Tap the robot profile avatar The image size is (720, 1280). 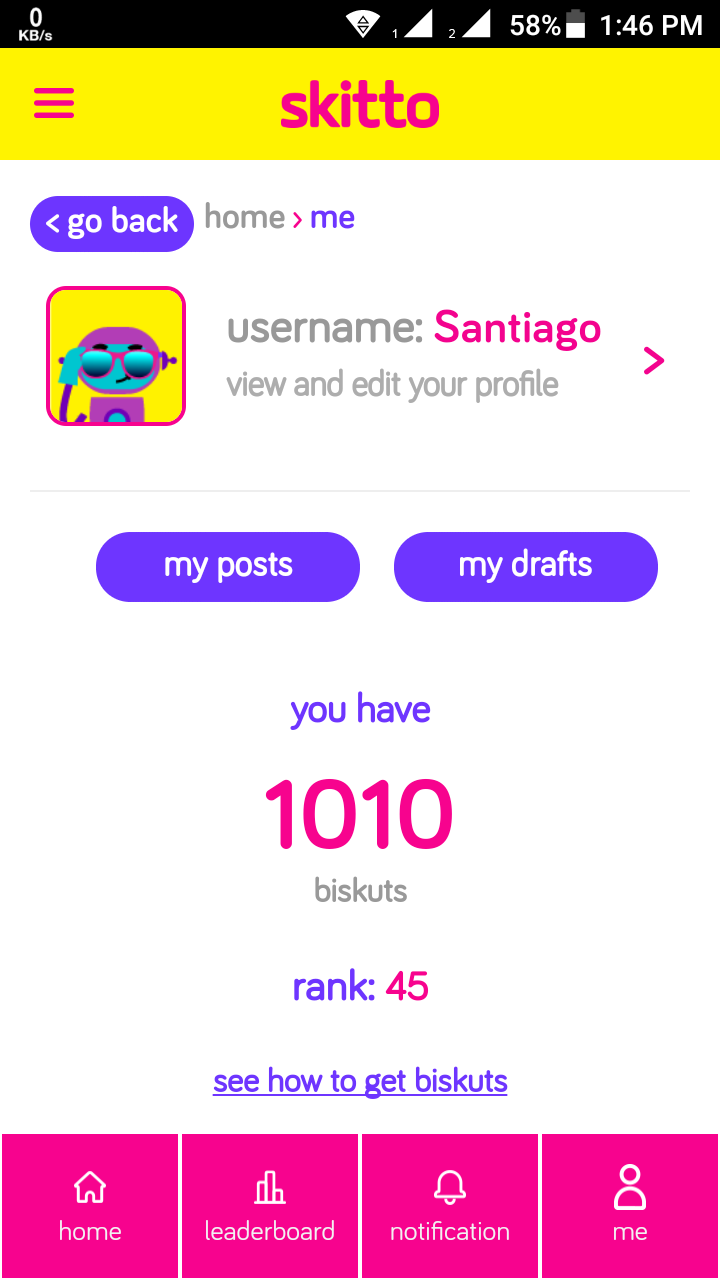pos(116,356)
